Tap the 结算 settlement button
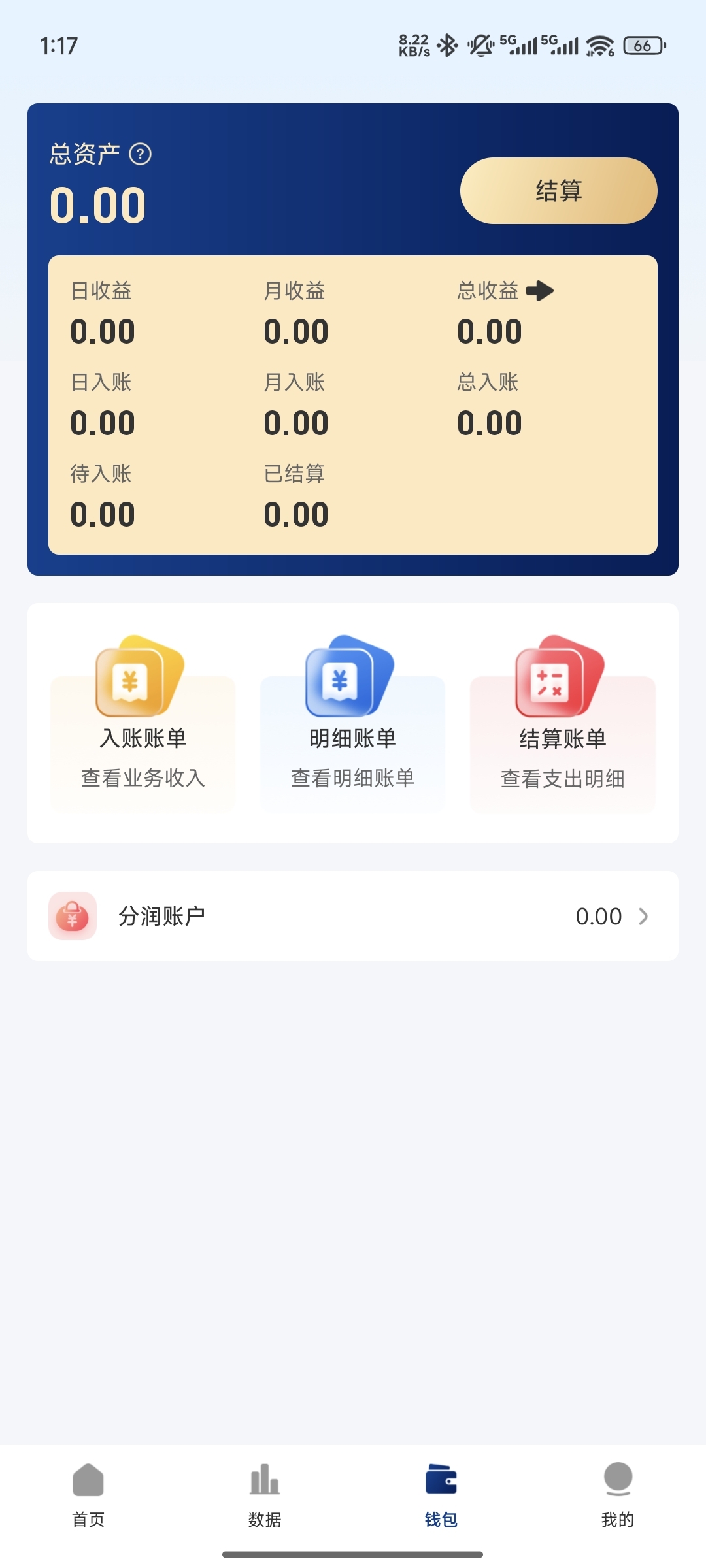Screen dimensions: 706x1568 558,191
